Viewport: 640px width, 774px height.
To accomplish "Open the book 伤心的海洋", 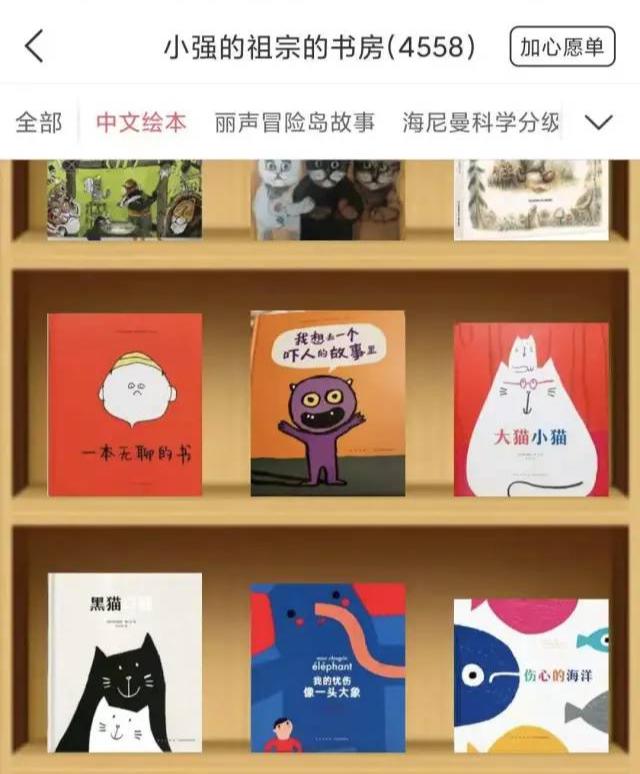I will pyautogui.click(x=531, y=675).
